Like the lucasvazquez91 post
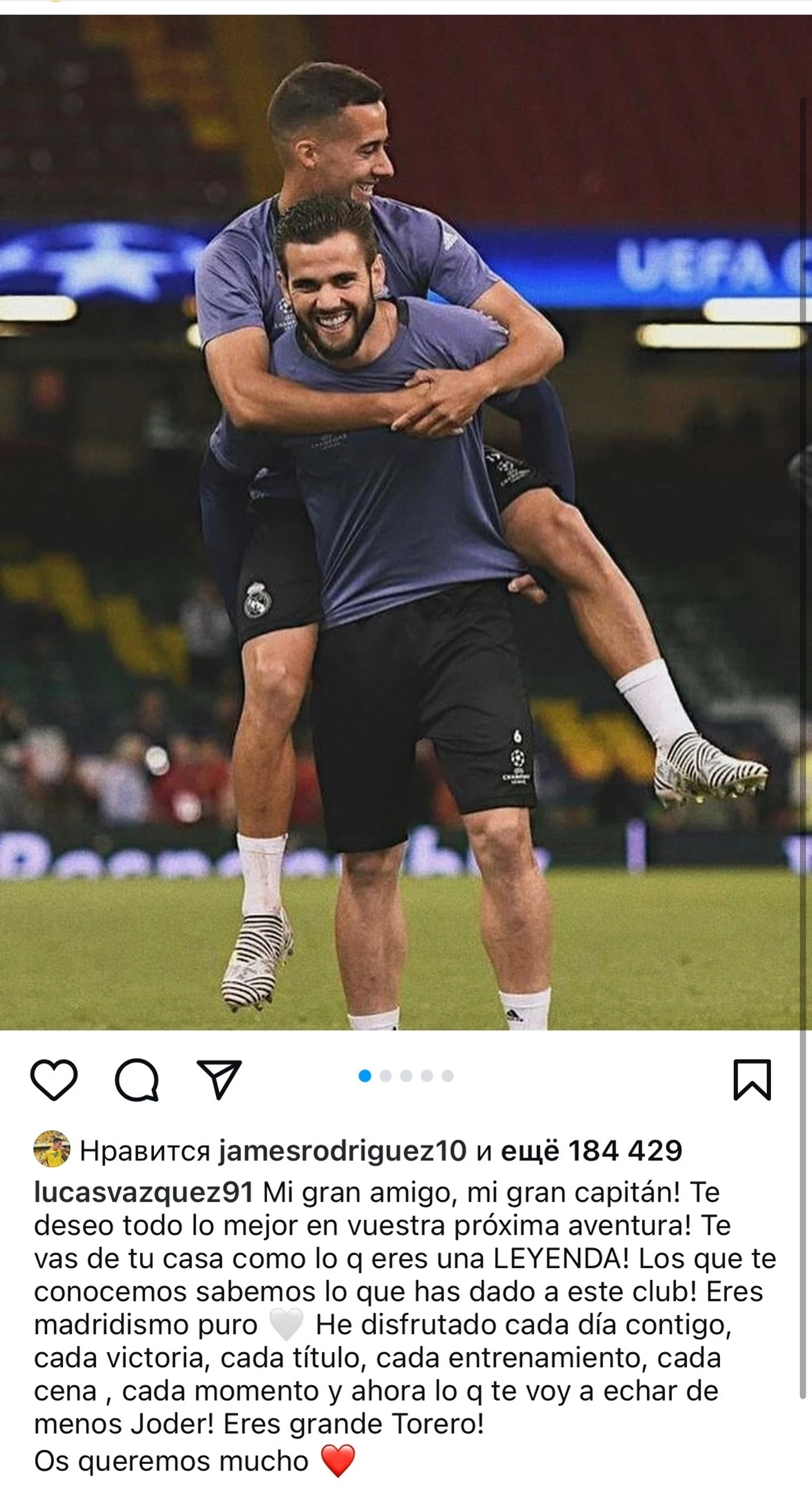The width and height of the screenshot is (812, 1489). pyautogui.click(x=54, y=1079)
